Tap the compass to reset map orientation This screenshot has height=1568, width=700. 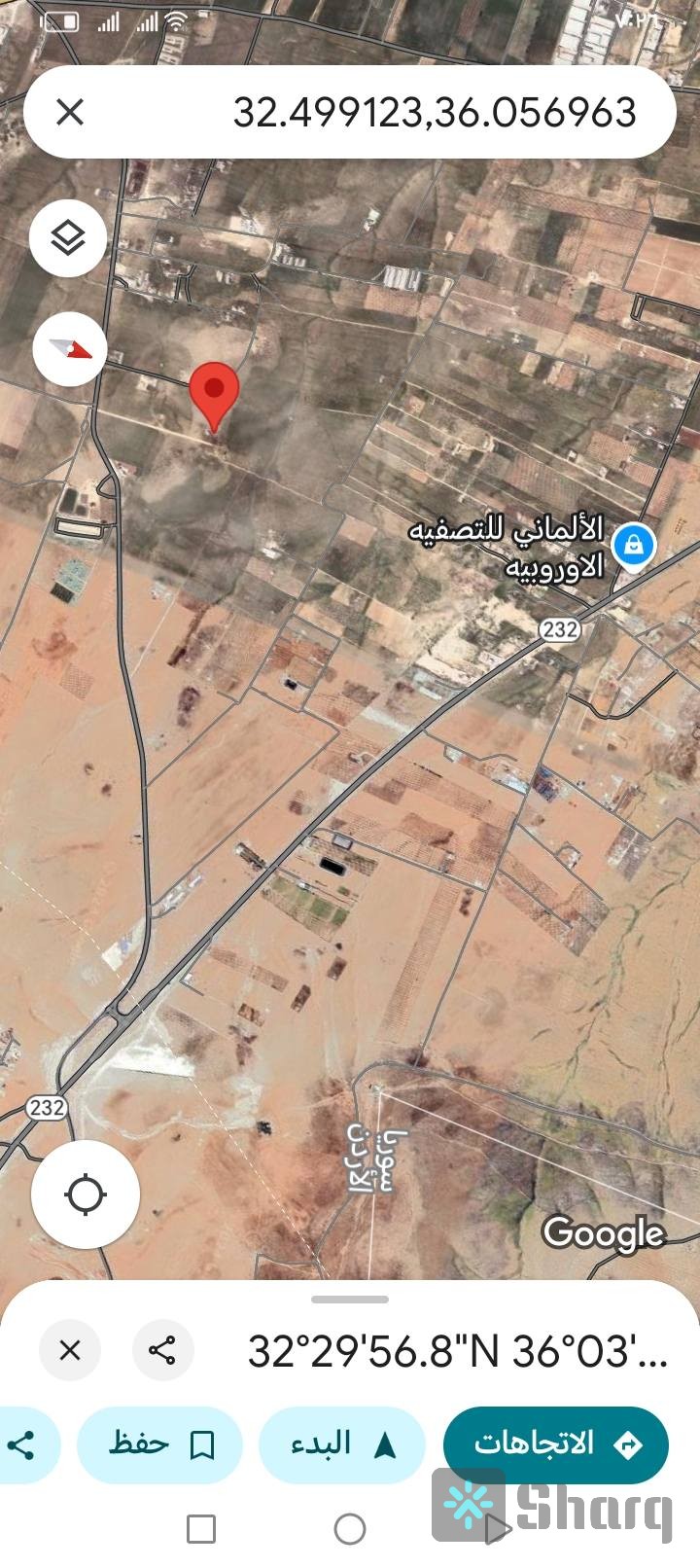(x=70, y=348)
